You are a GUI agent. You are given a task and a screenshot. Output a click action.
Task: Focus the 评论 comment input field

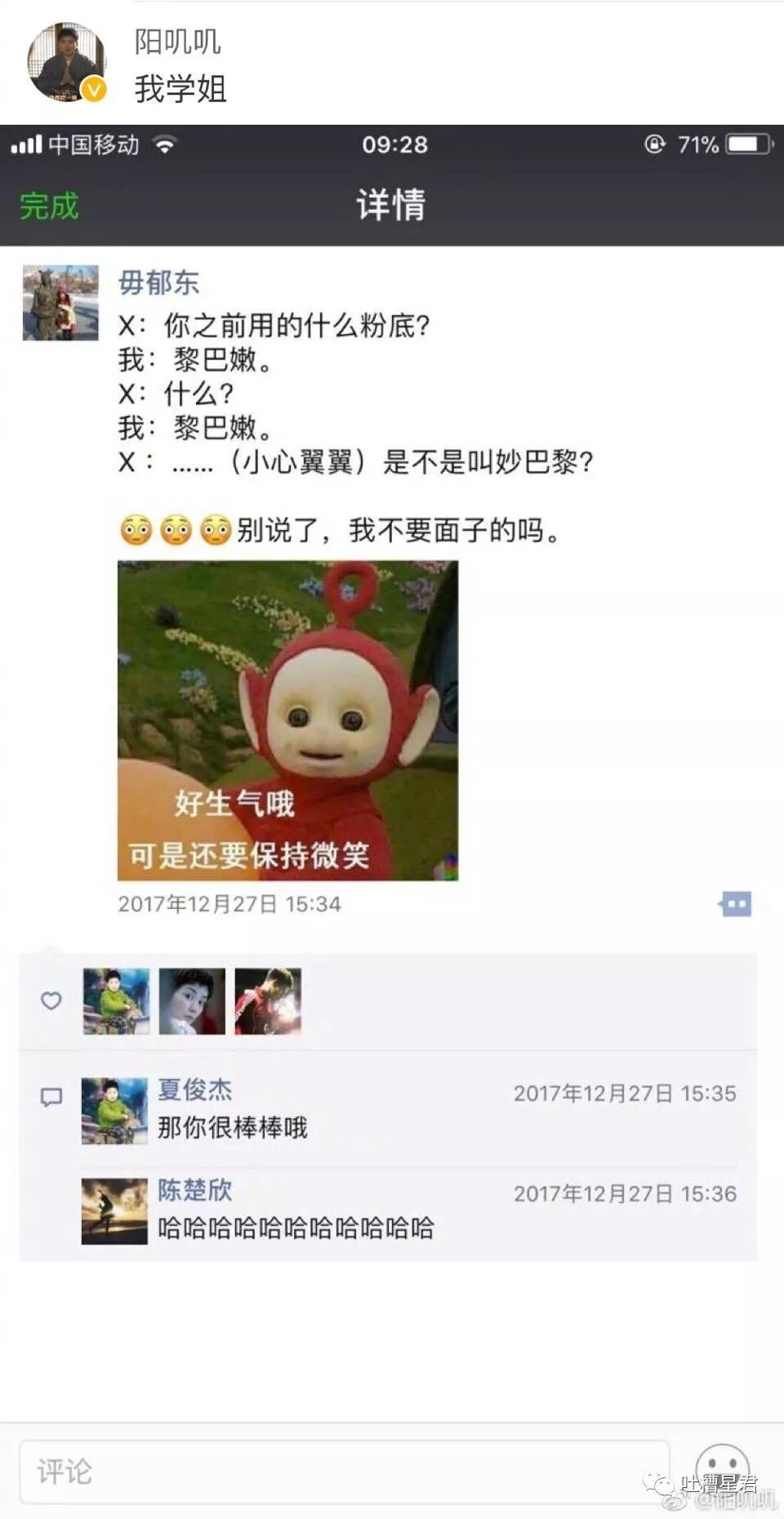(x=345, y=1472)
